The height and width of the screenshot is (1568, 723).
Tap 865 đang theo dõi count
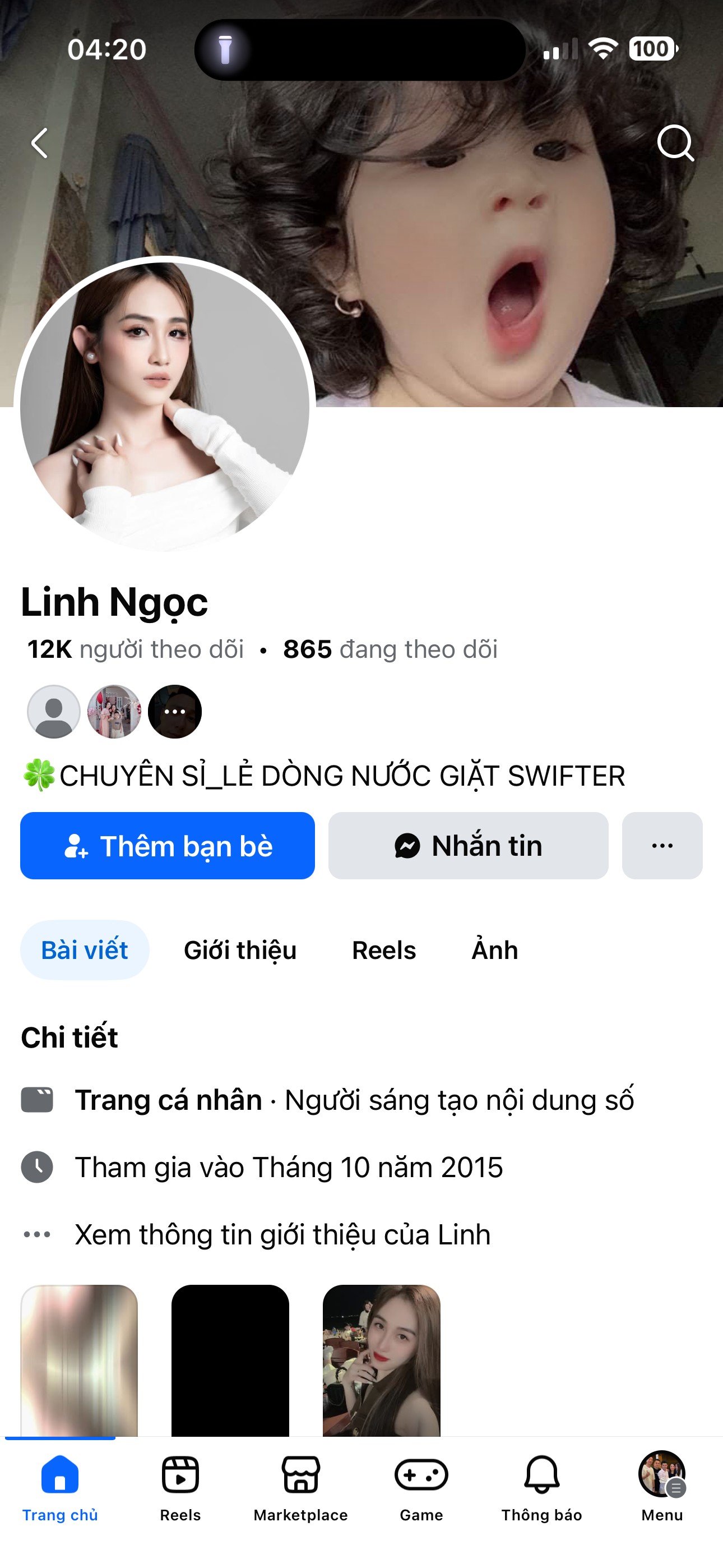coord(390,649)
